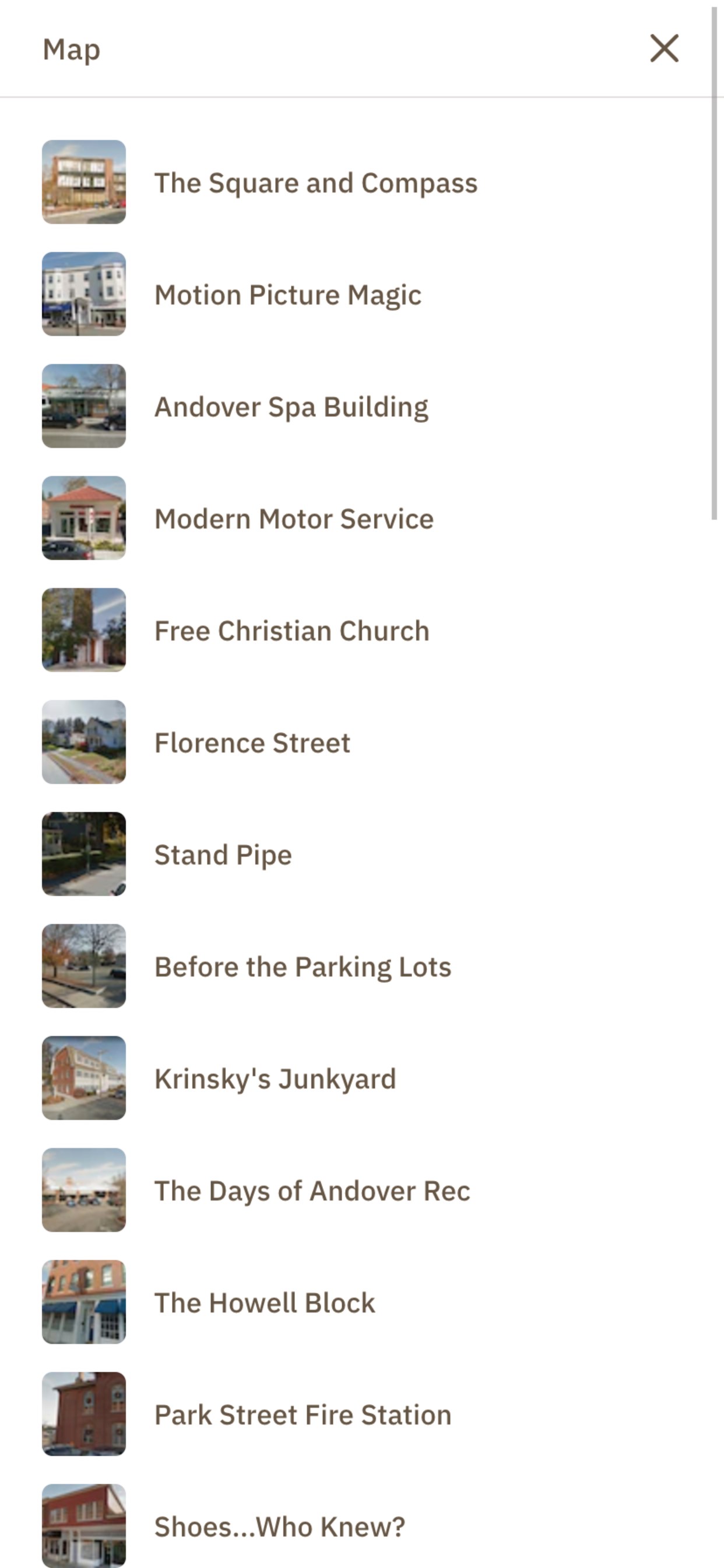Image resolution: width=724 pixels, height=1568 pixels.
Task: View The Days of Andover Rec
Action: (x=362, y=1190)
